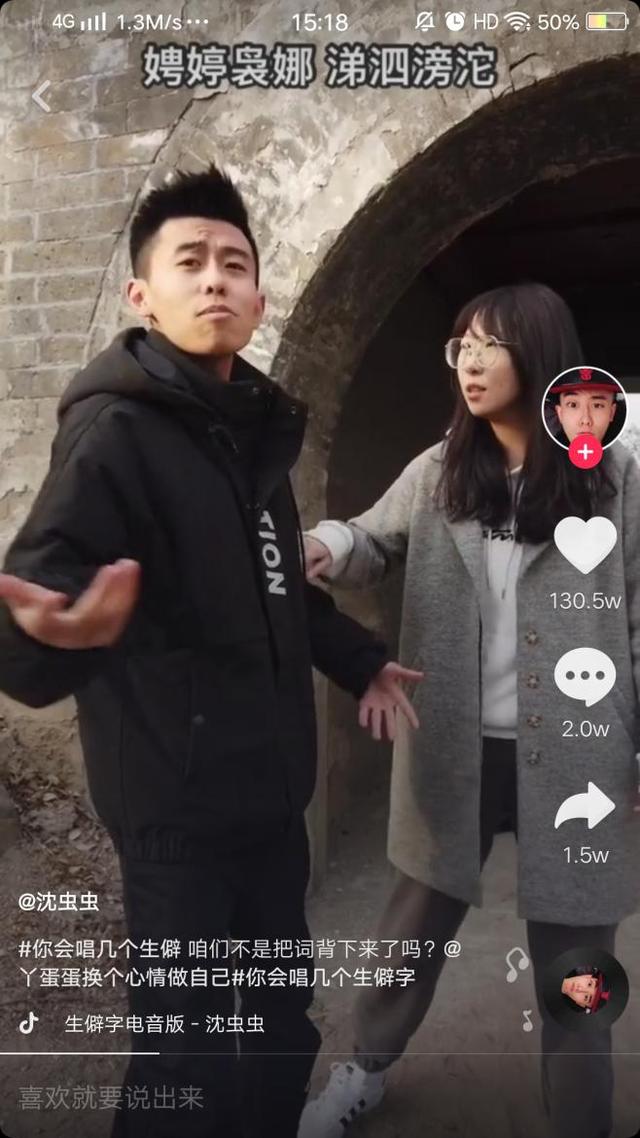Open the creator's profile avatar

click(584, 408)
